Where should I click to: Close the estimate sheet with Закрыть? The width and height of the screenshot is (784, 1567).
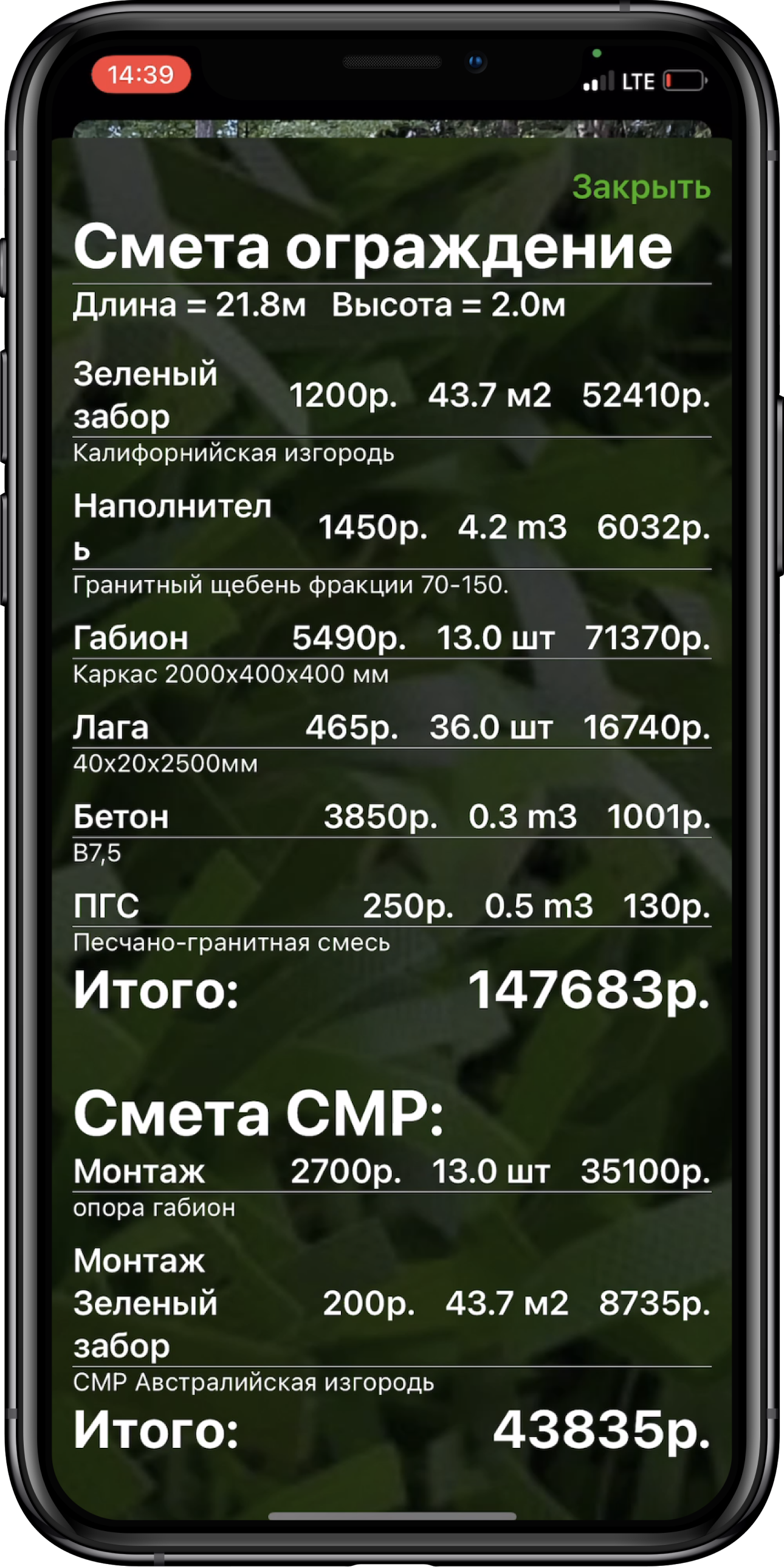641,187
